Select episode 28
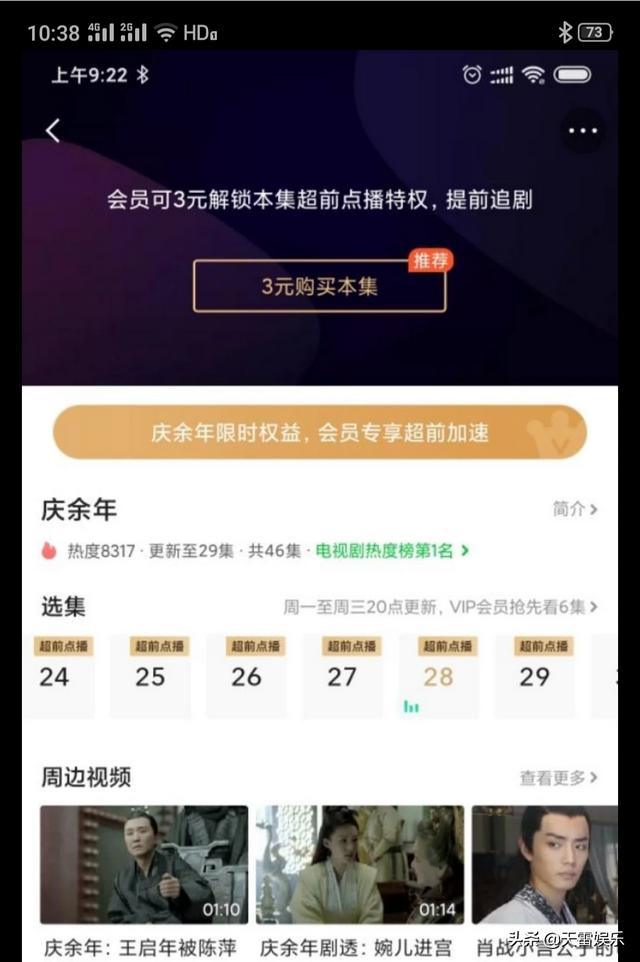The height and width of the screenshot is (962, 640). click(x=438, y=676)
